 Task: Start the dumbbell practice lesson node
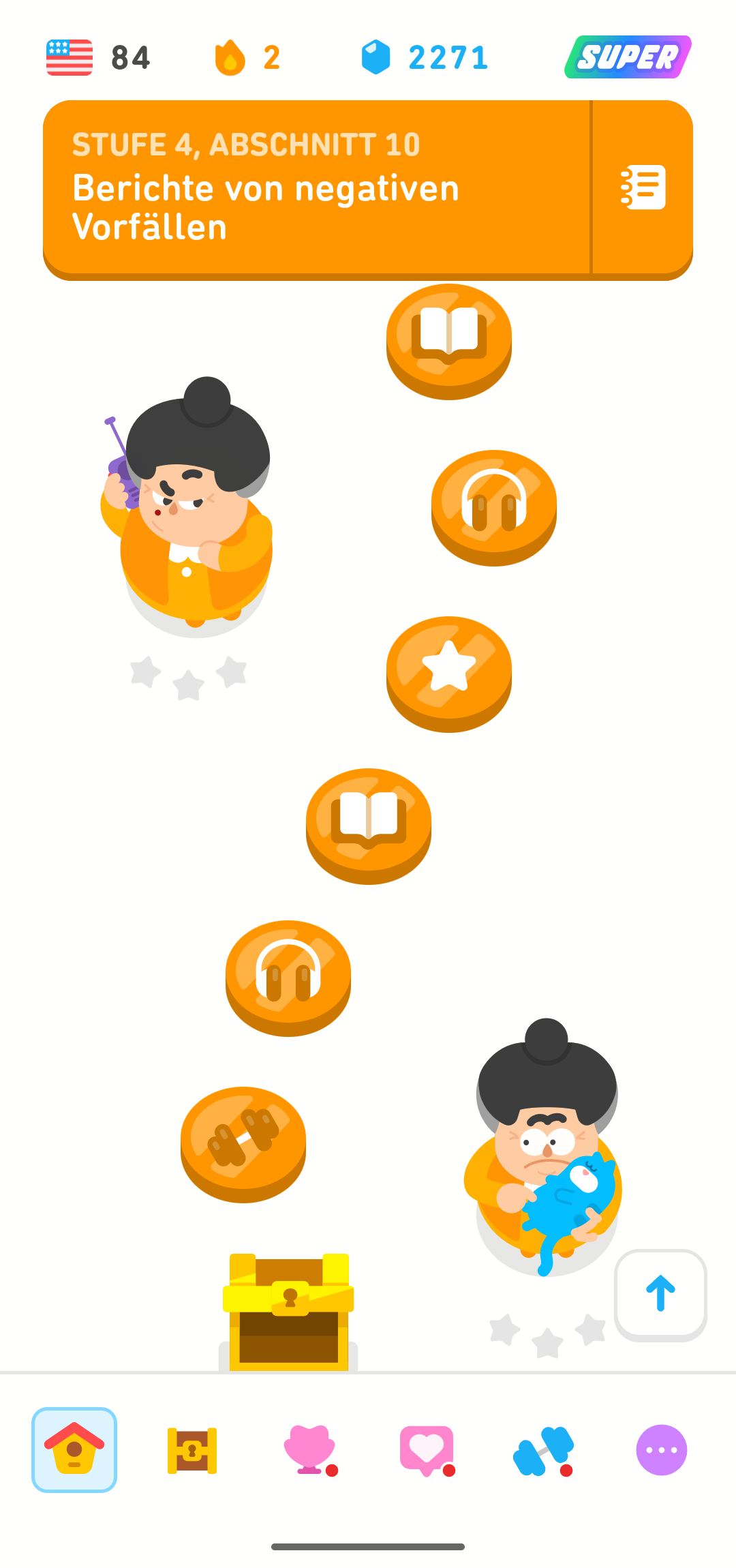(243, 1140)
